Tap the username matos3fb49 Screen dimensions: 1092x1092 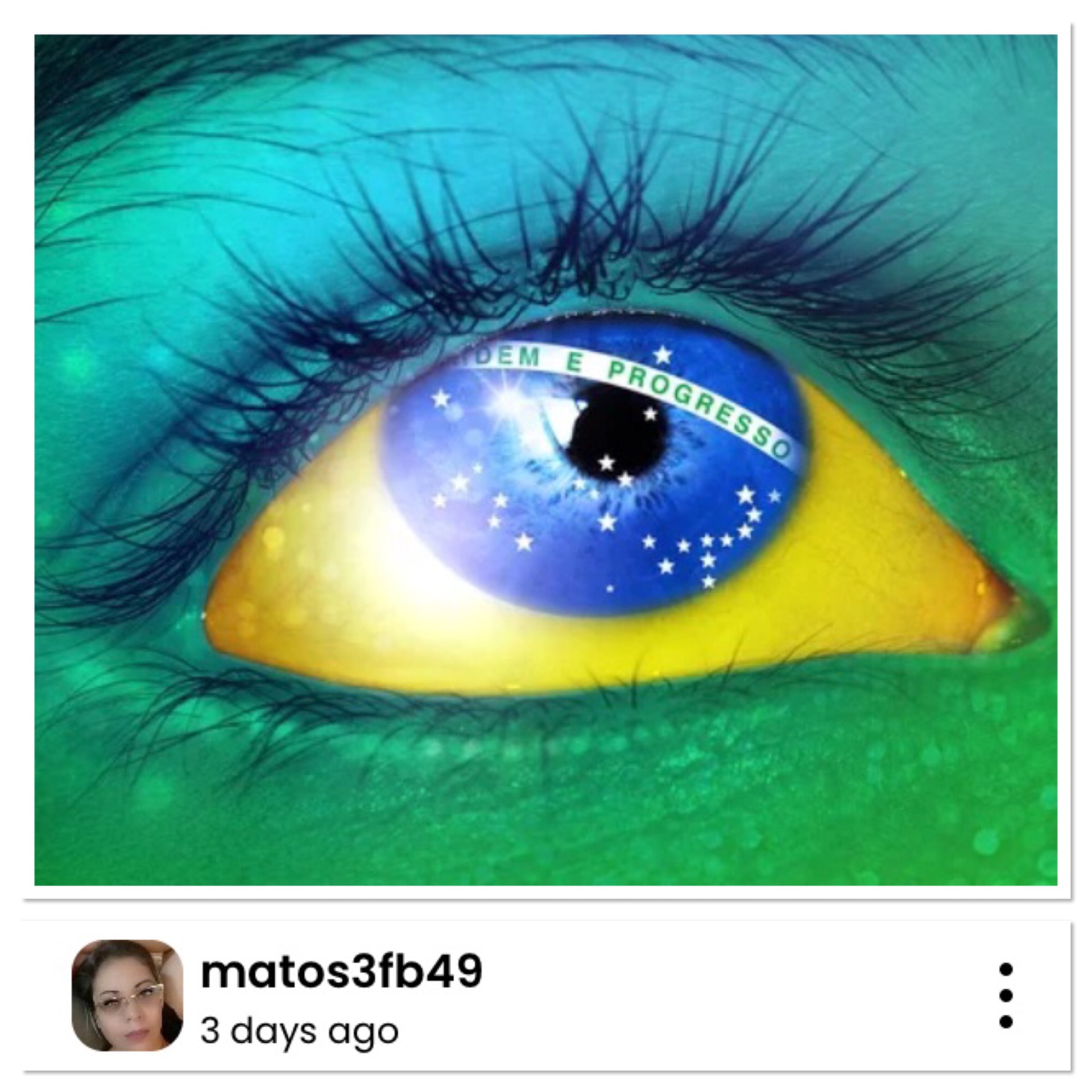tap(341, 972)
